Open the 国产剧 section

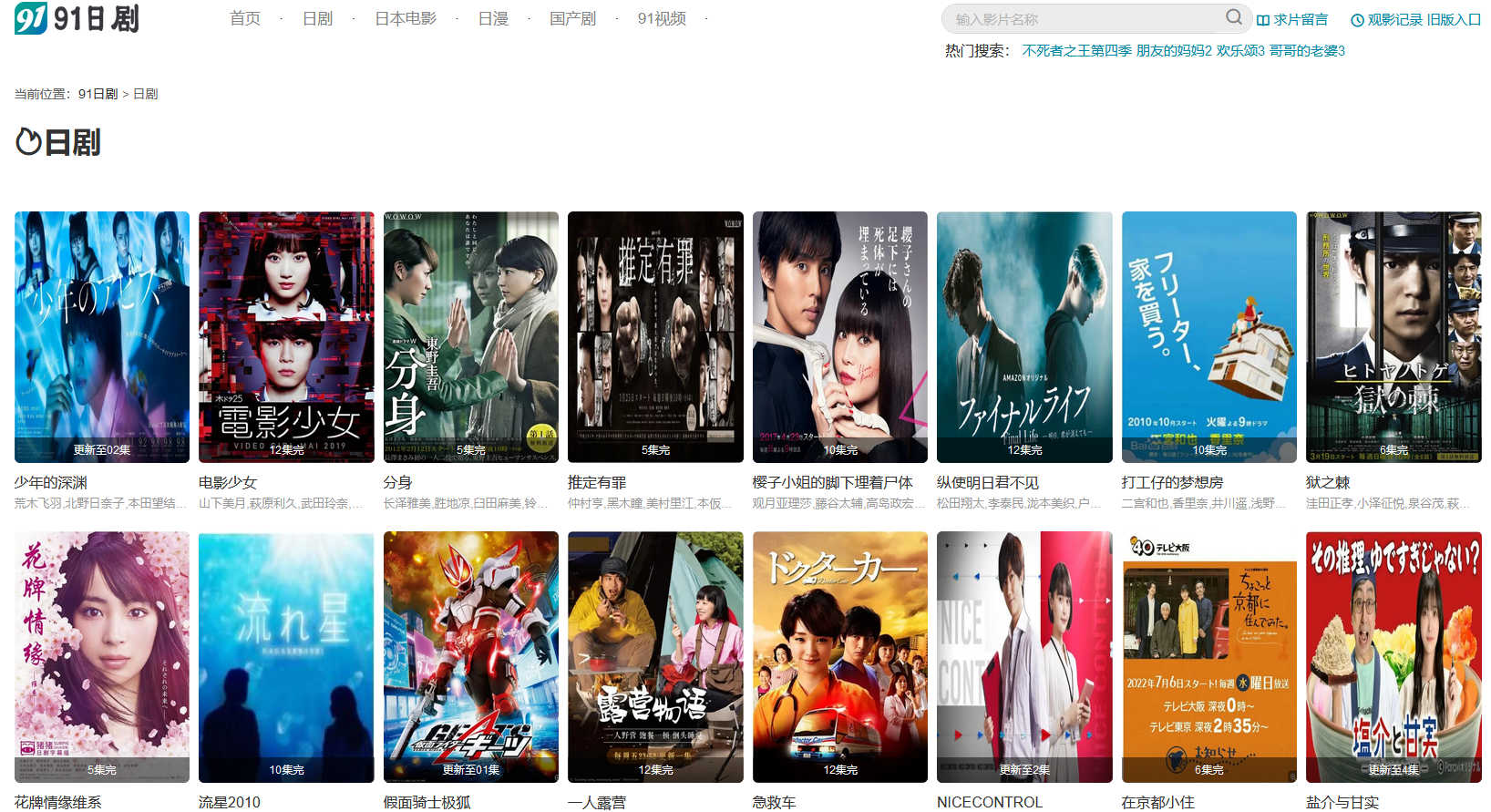click(x=572, y=19)
